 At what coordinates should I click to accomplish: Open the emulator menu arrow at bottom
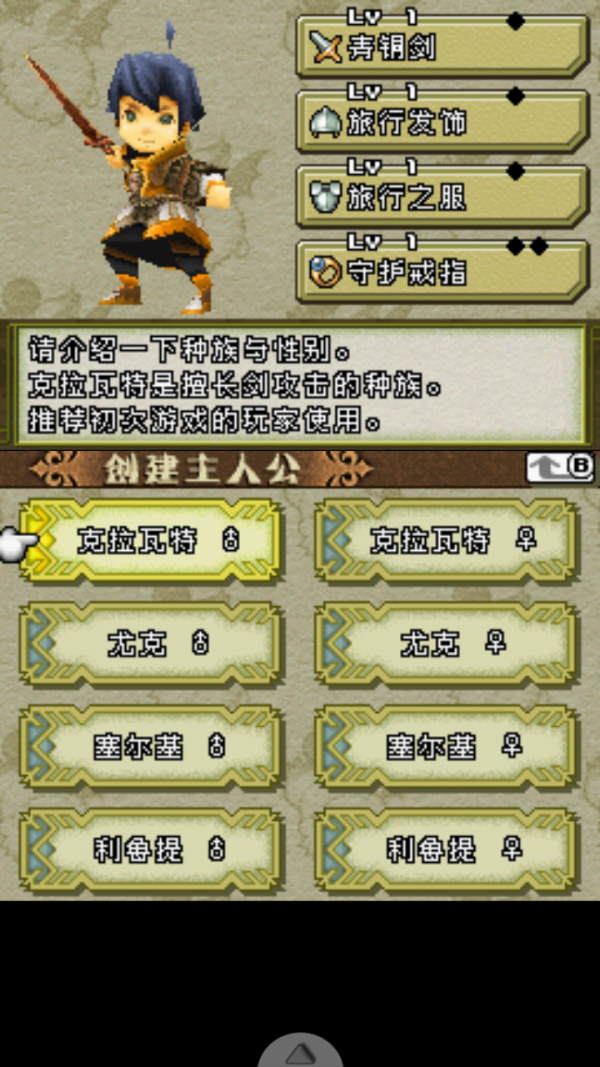click(x=300, y=1053)
